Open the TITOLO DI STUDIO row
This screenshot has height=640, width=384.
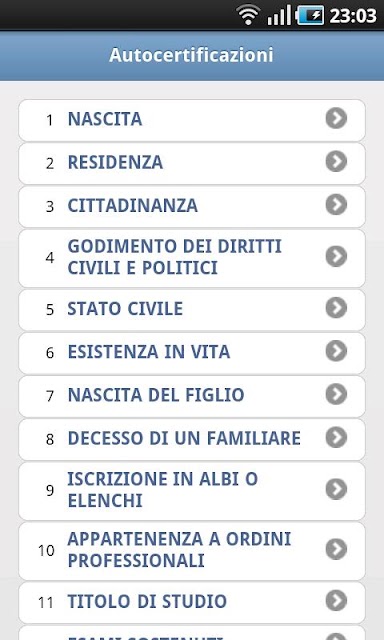(x=192, y=602)
